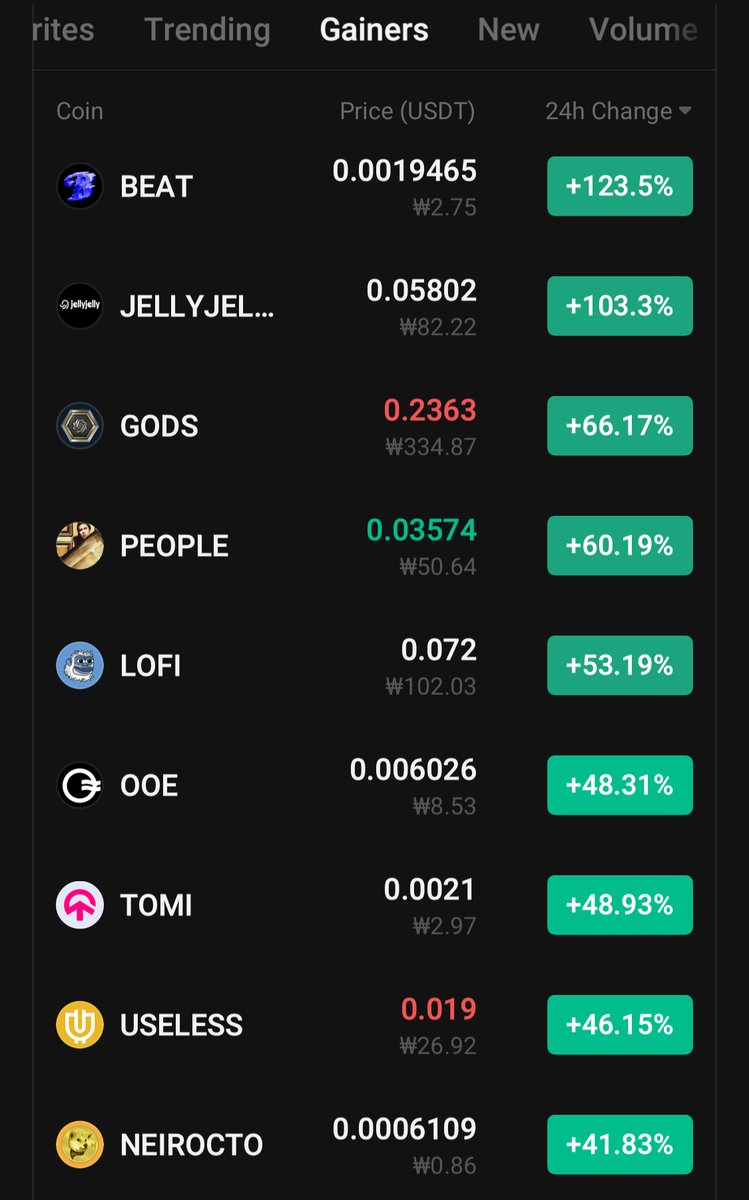This screenshot has height=1200, width=749.
Task: Open the JELLYJEL... coin details
Action: (x=374, y=306)
